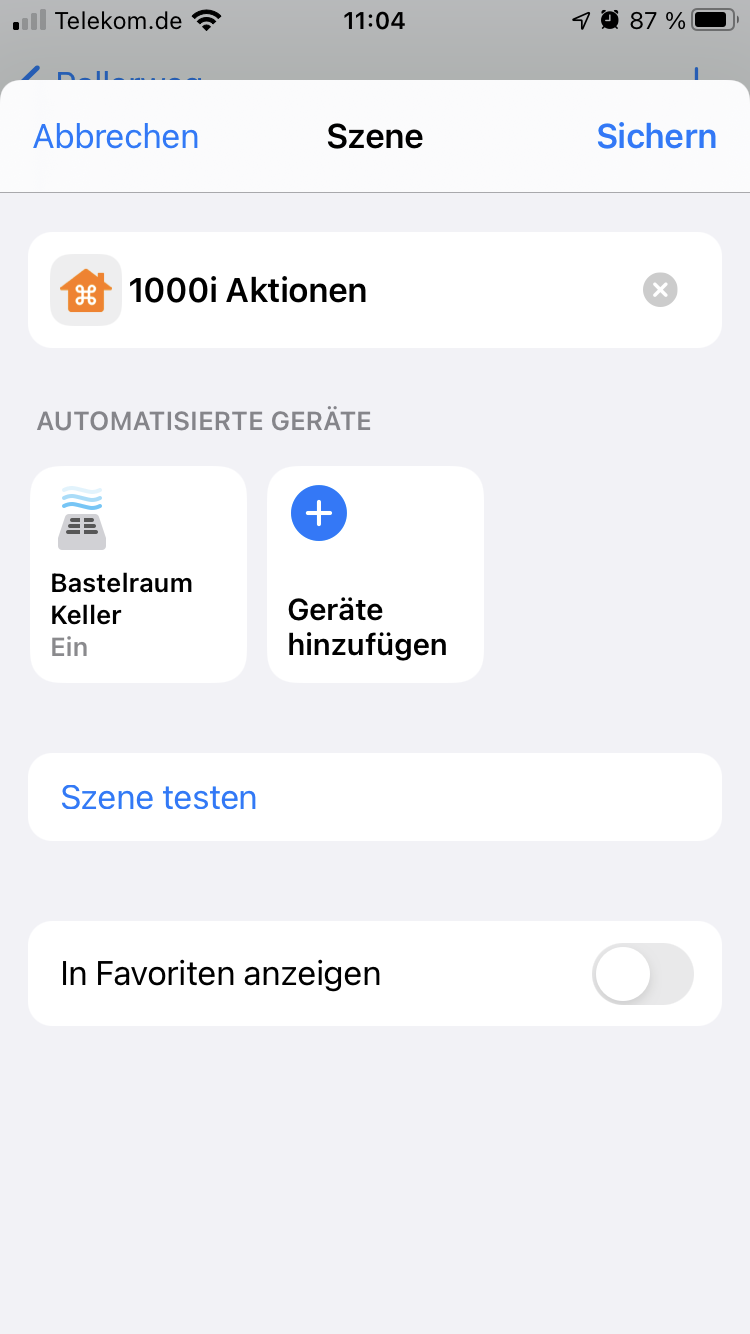Open the Bastelraum Keller device tile
750x1334 pixels.
pyautogui.click(x=139, y=574)
